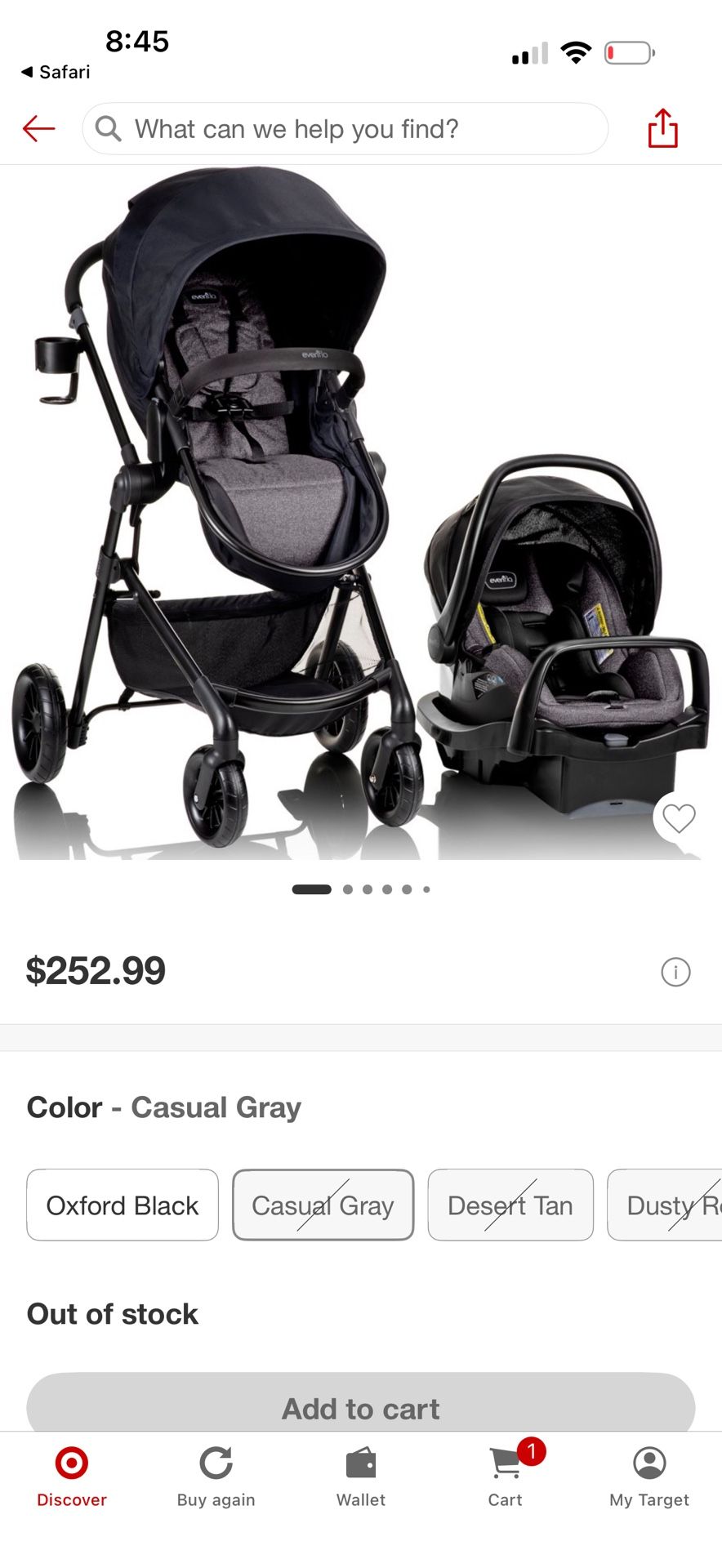722x1568 pixels.
Task: Choose the Casual Gray color option
Action: [323, 1205]
